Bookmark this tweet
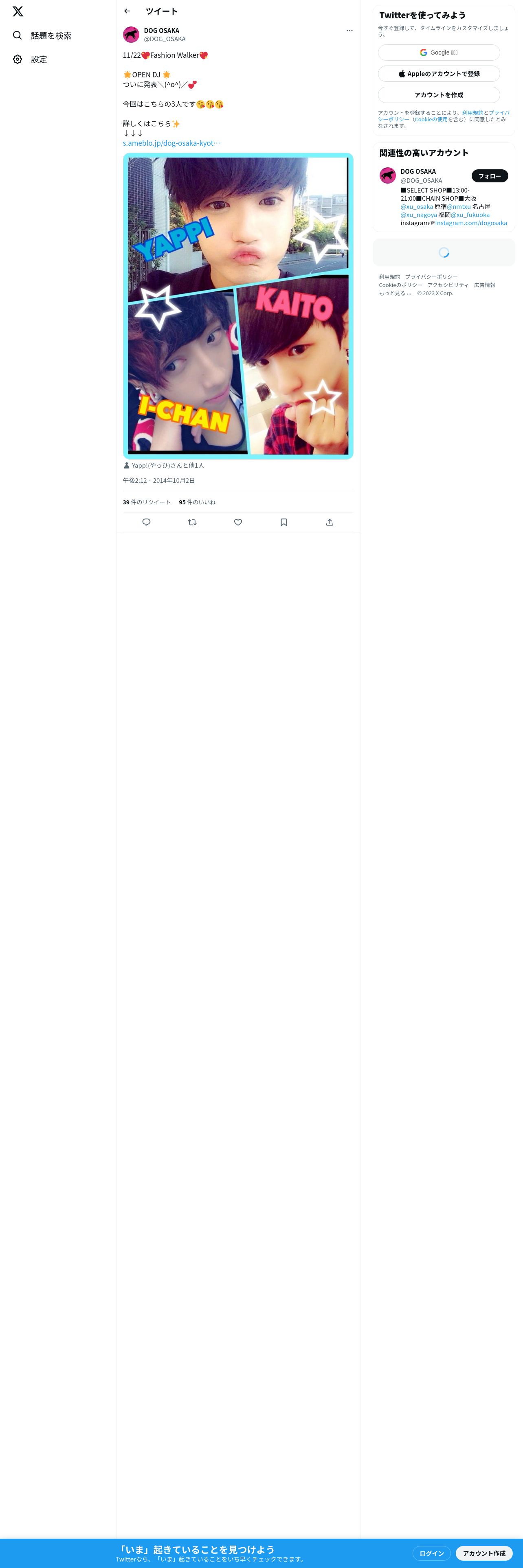This screenshot has width=523, height=1568. click(x=284, y=522)
